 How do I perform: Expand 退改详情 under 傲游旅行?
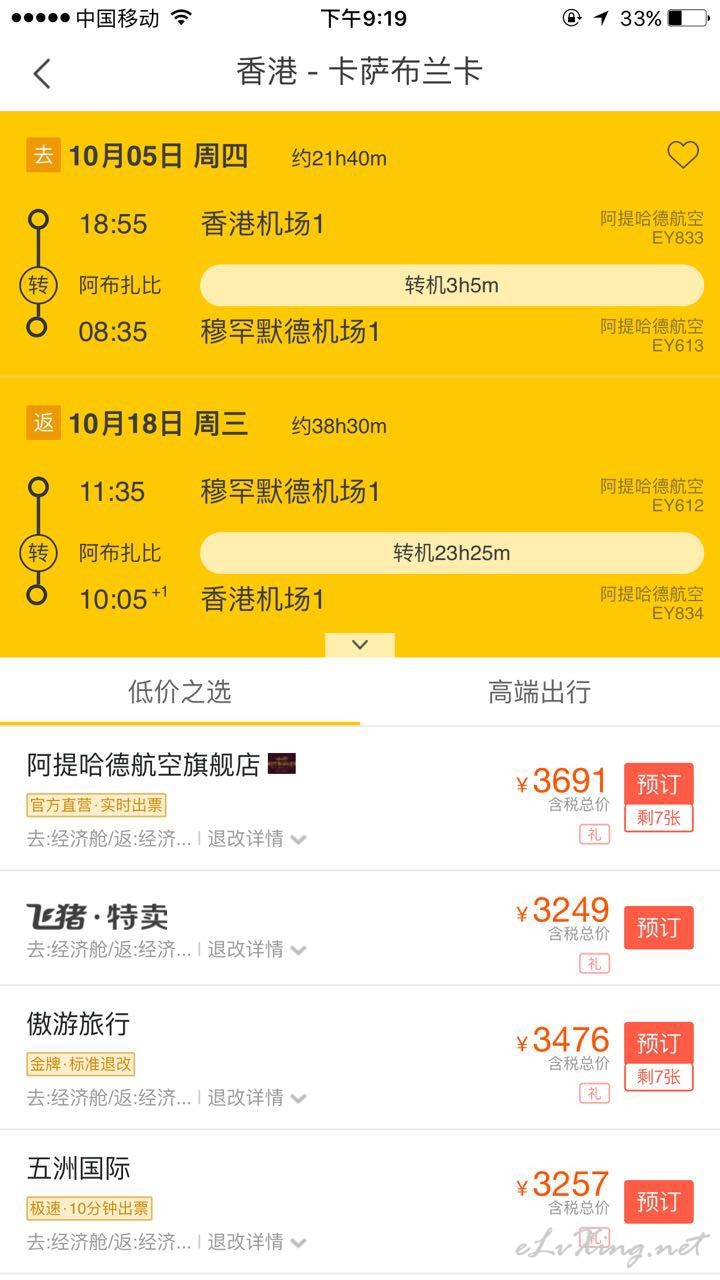256,1098
